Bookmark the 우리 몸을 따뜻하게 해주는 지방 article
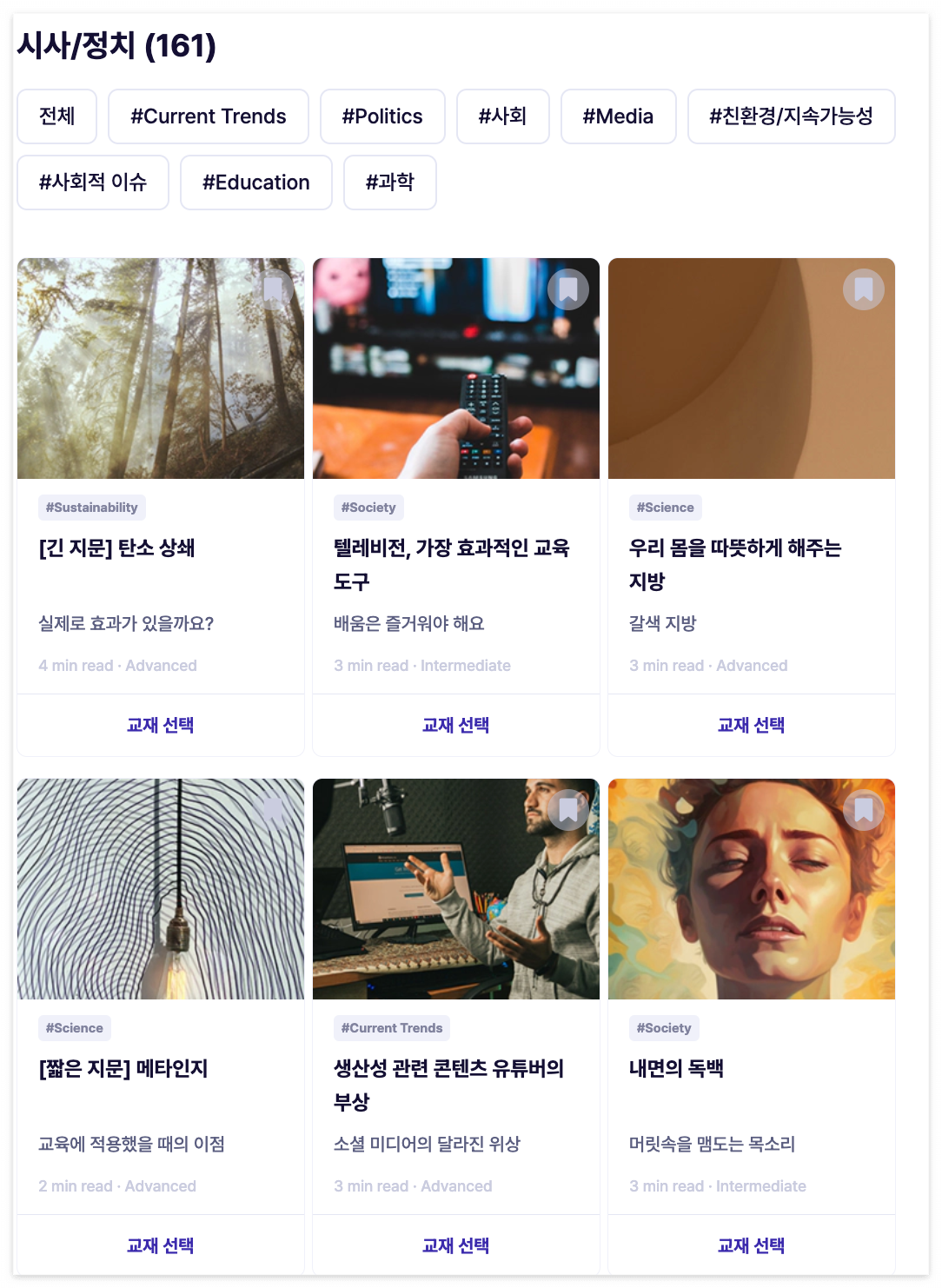 (863, 289)
